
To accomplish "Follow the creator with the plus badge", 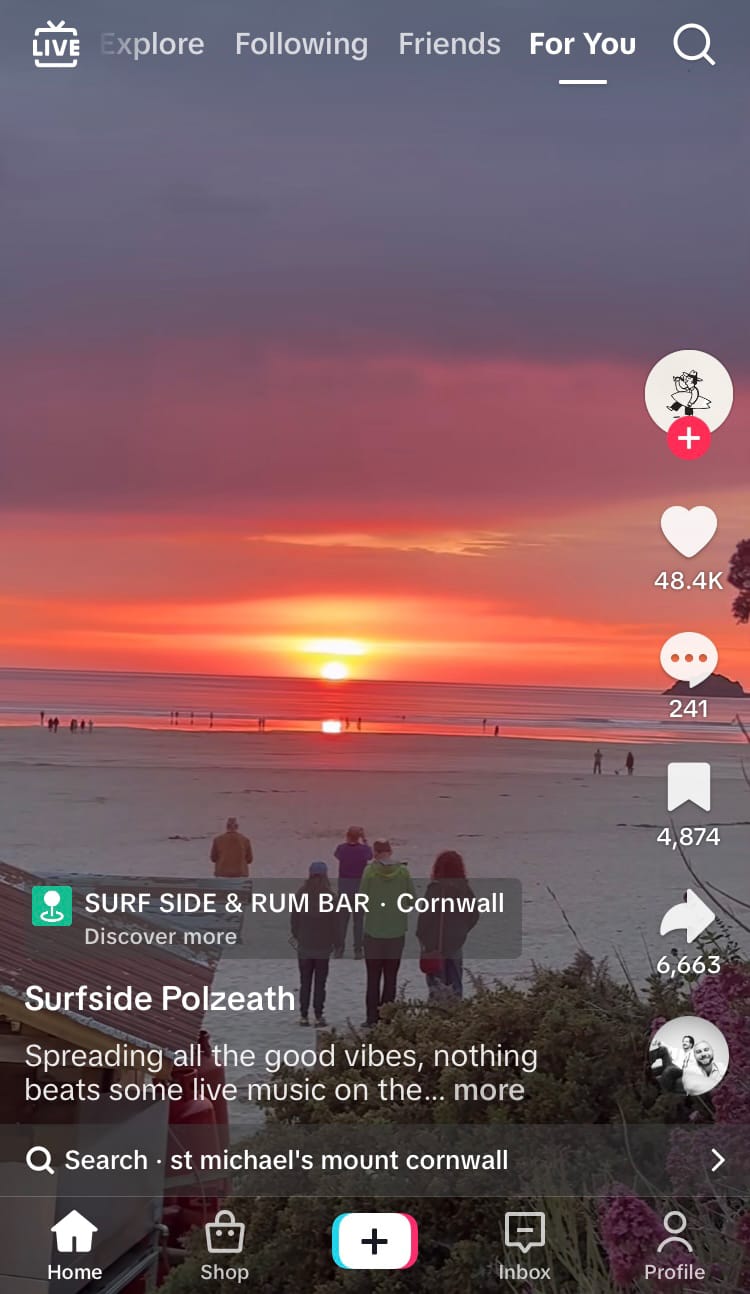I will (688, 439).
